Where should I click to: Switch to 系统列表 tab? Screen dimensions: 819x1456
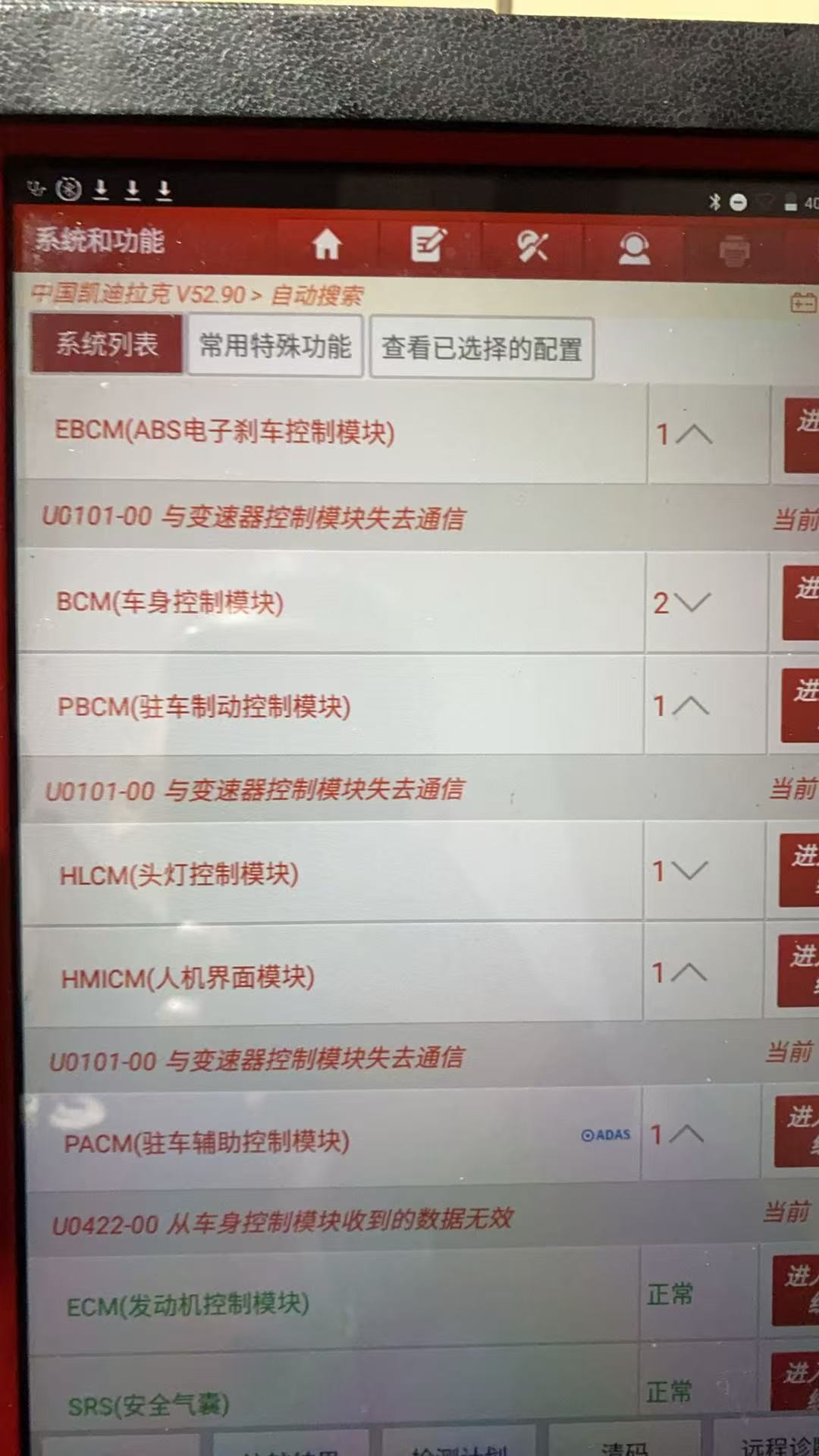pos(107,345)
